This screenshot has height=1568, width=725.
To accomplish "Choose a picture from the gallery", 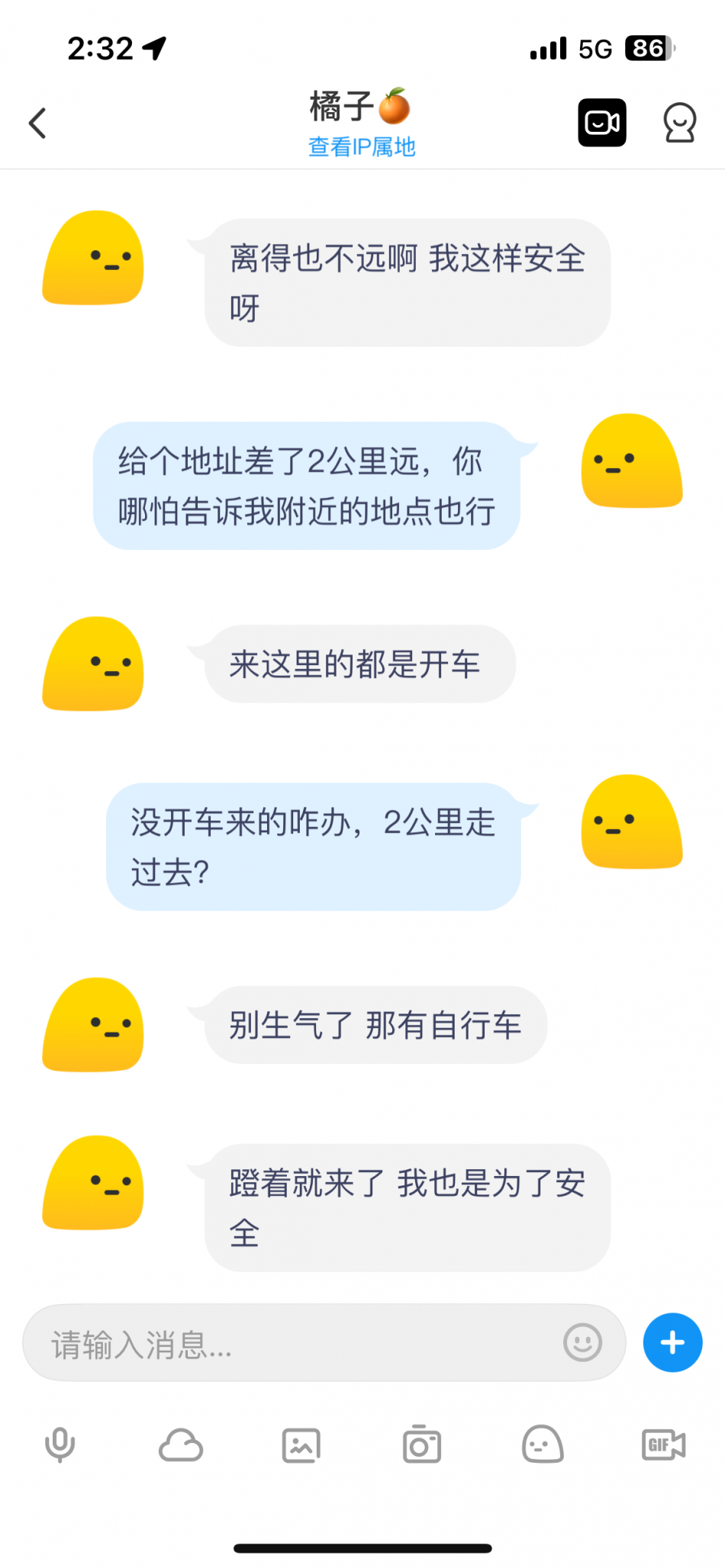I will pos(301,1444).
